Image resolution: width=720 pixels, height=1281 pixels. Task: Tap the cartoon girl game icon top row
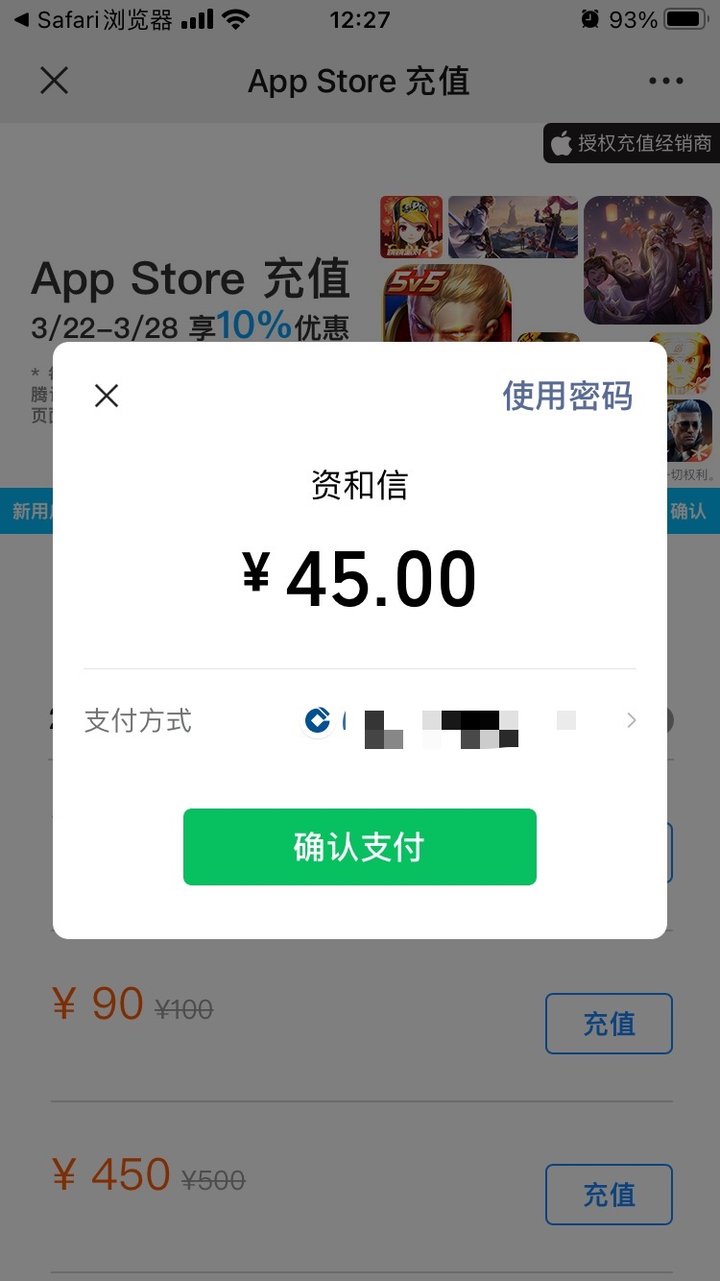point(412,227)
